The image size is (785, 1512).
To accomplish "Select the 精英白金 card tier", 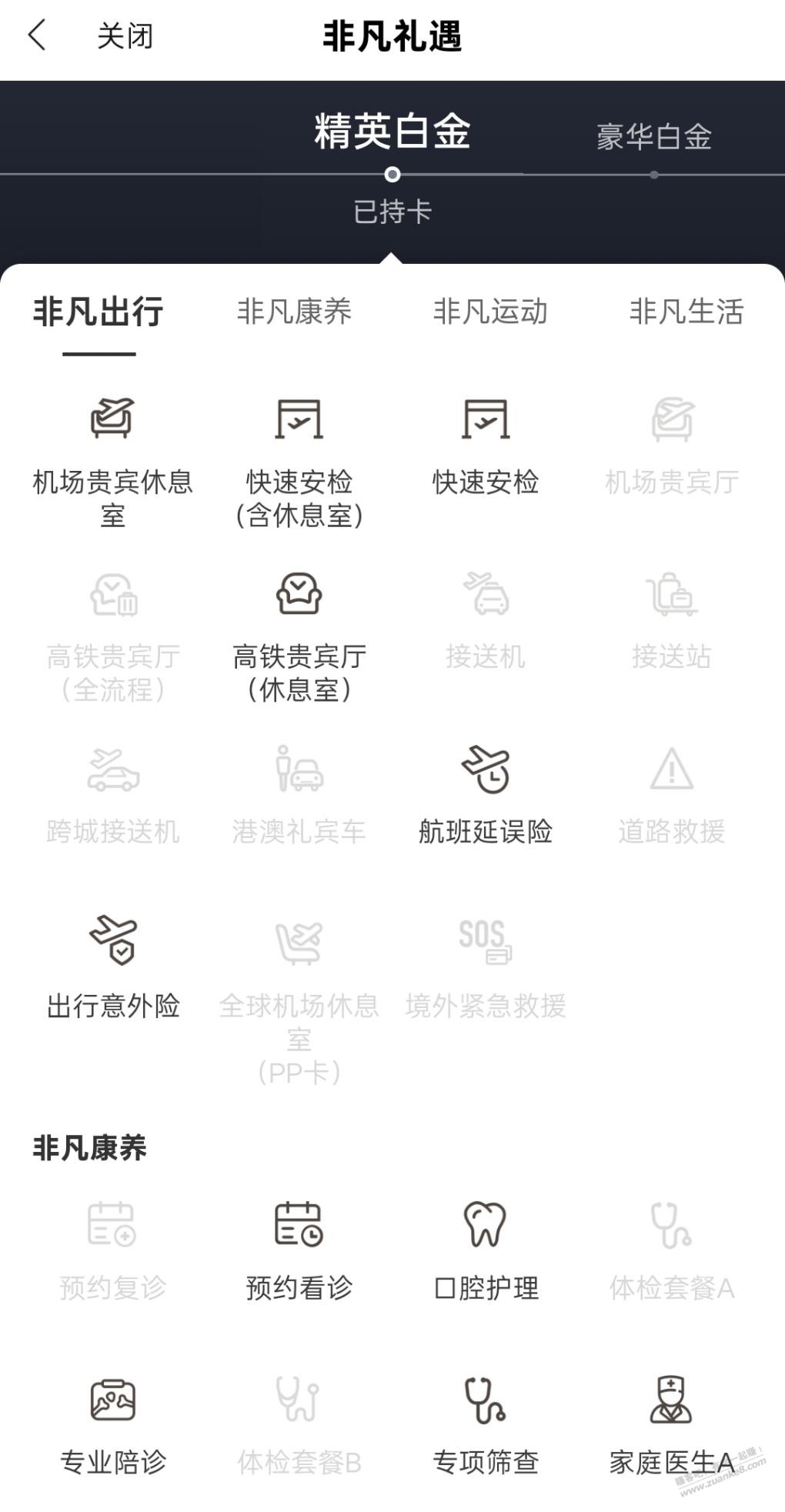I will [392, 132].
